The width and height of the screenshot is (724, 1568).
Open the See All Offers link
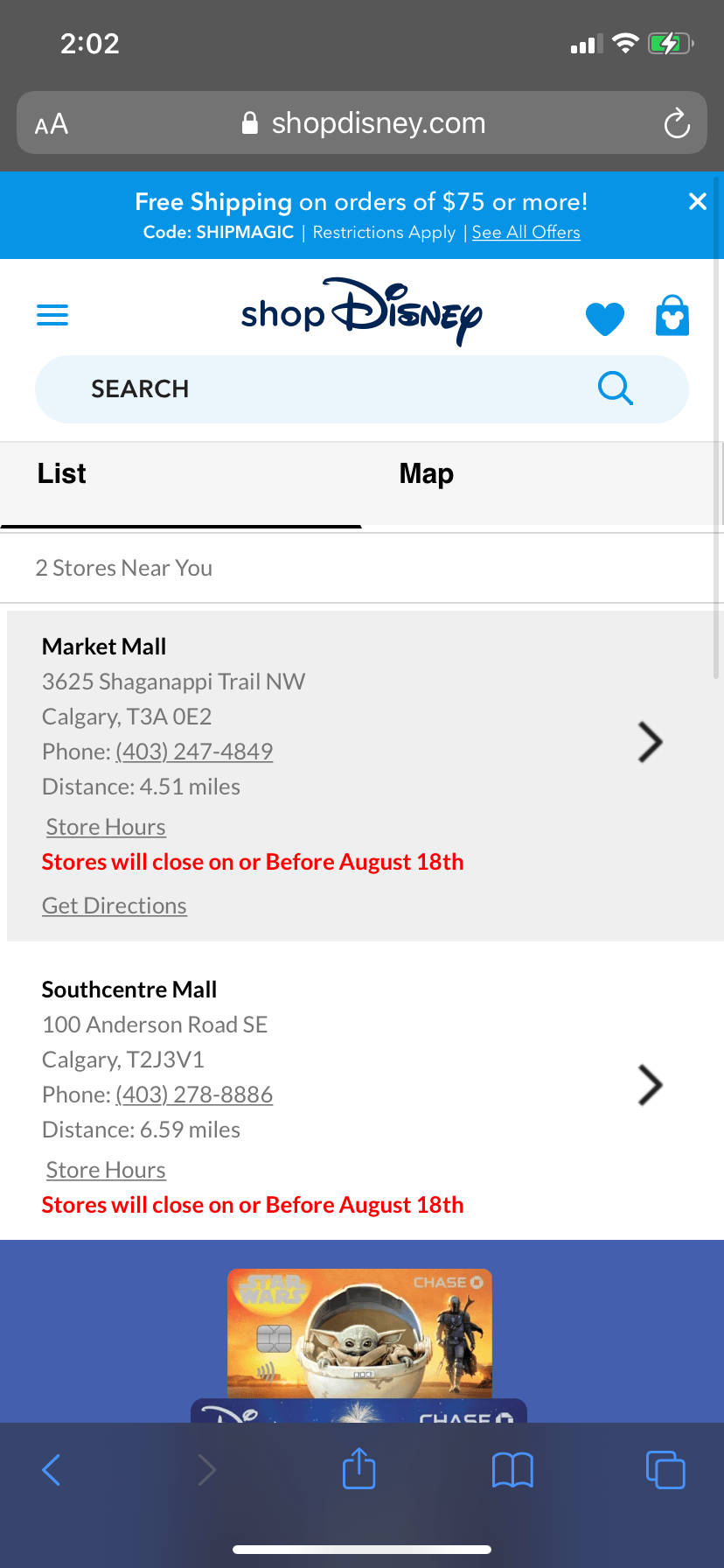coord(526,233)
